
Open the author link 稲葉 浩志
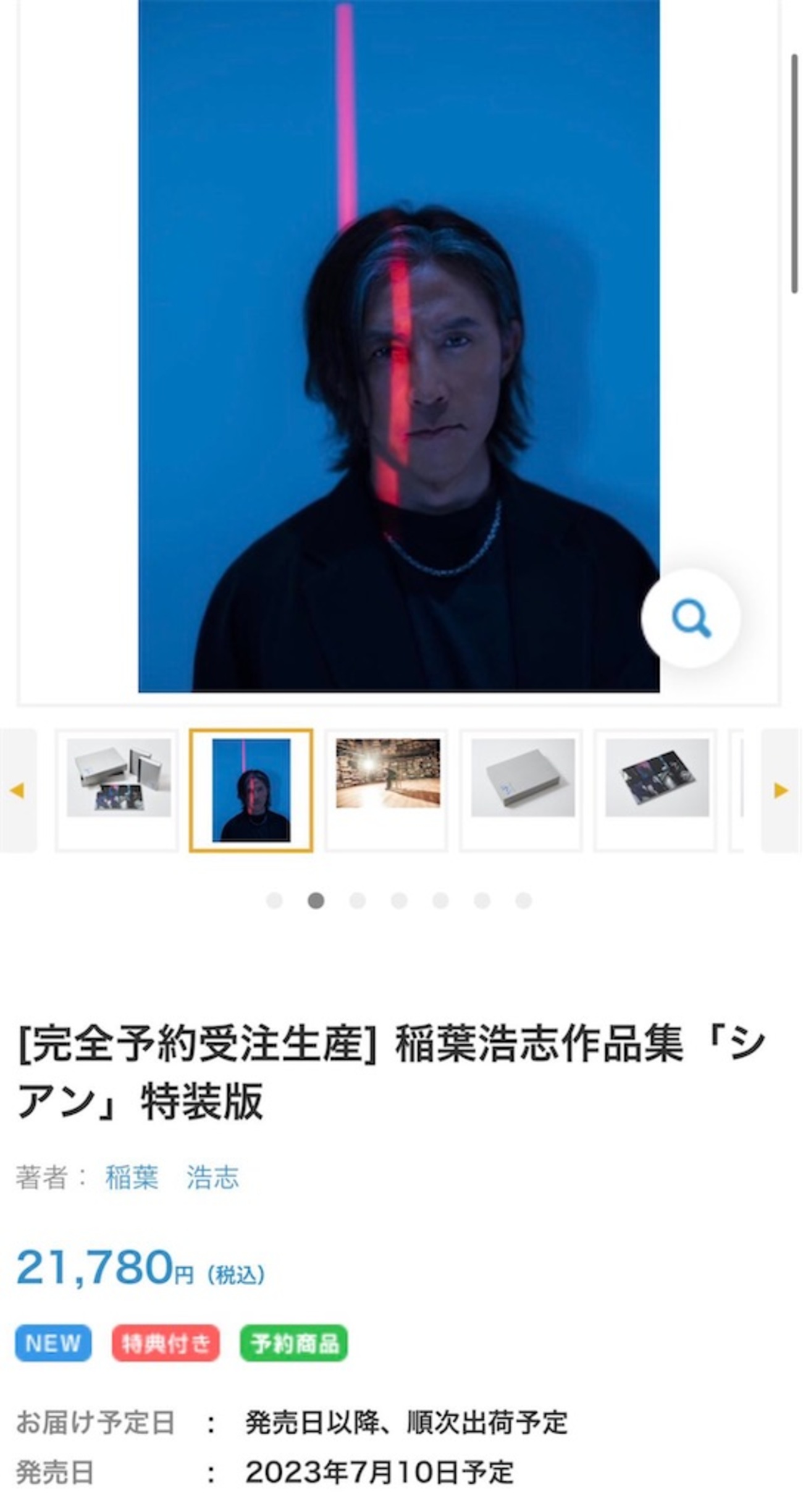click(x=172, y=1177)
